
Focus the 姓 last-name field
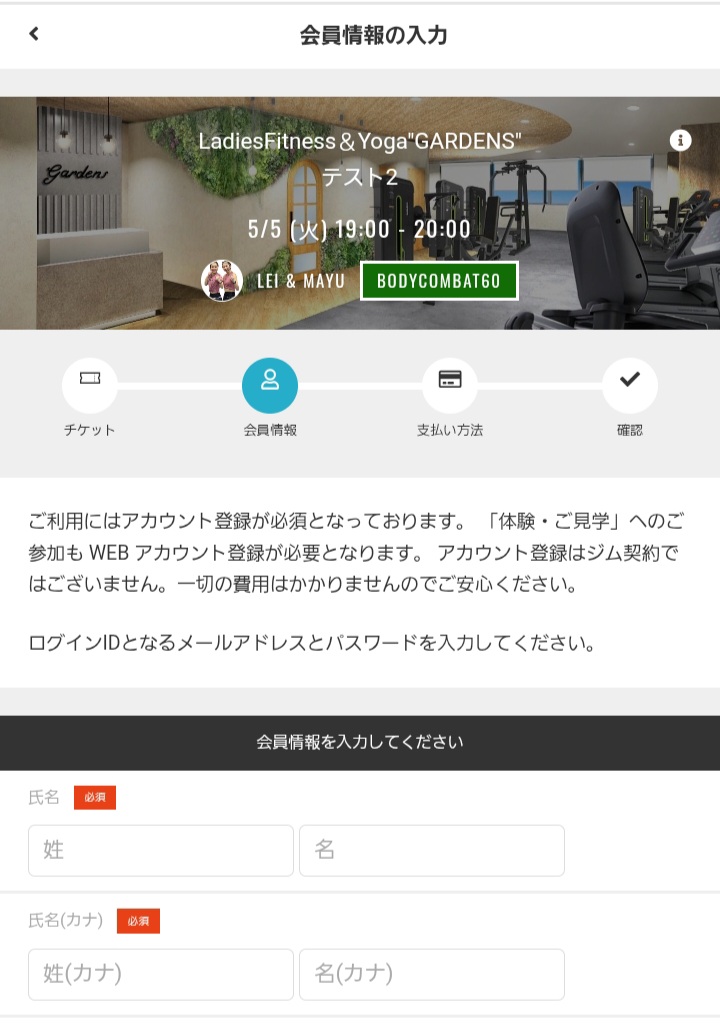coord(161,851)
